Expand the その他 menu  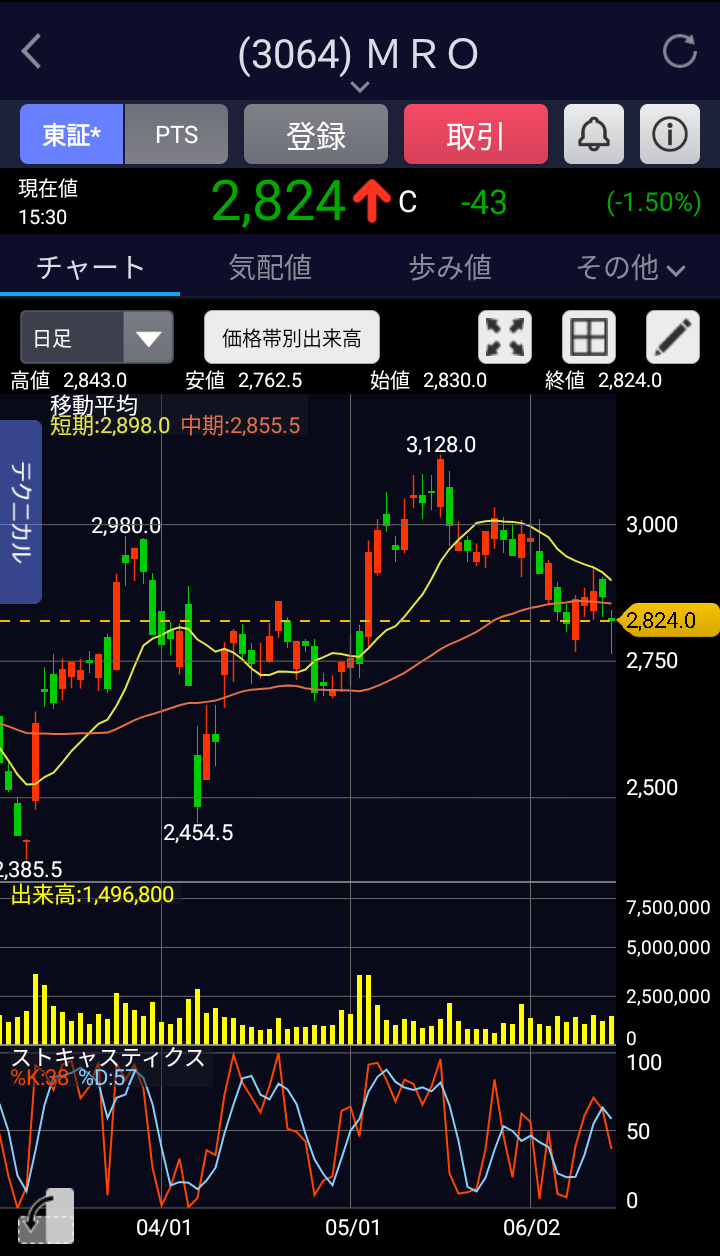(630, 267)
